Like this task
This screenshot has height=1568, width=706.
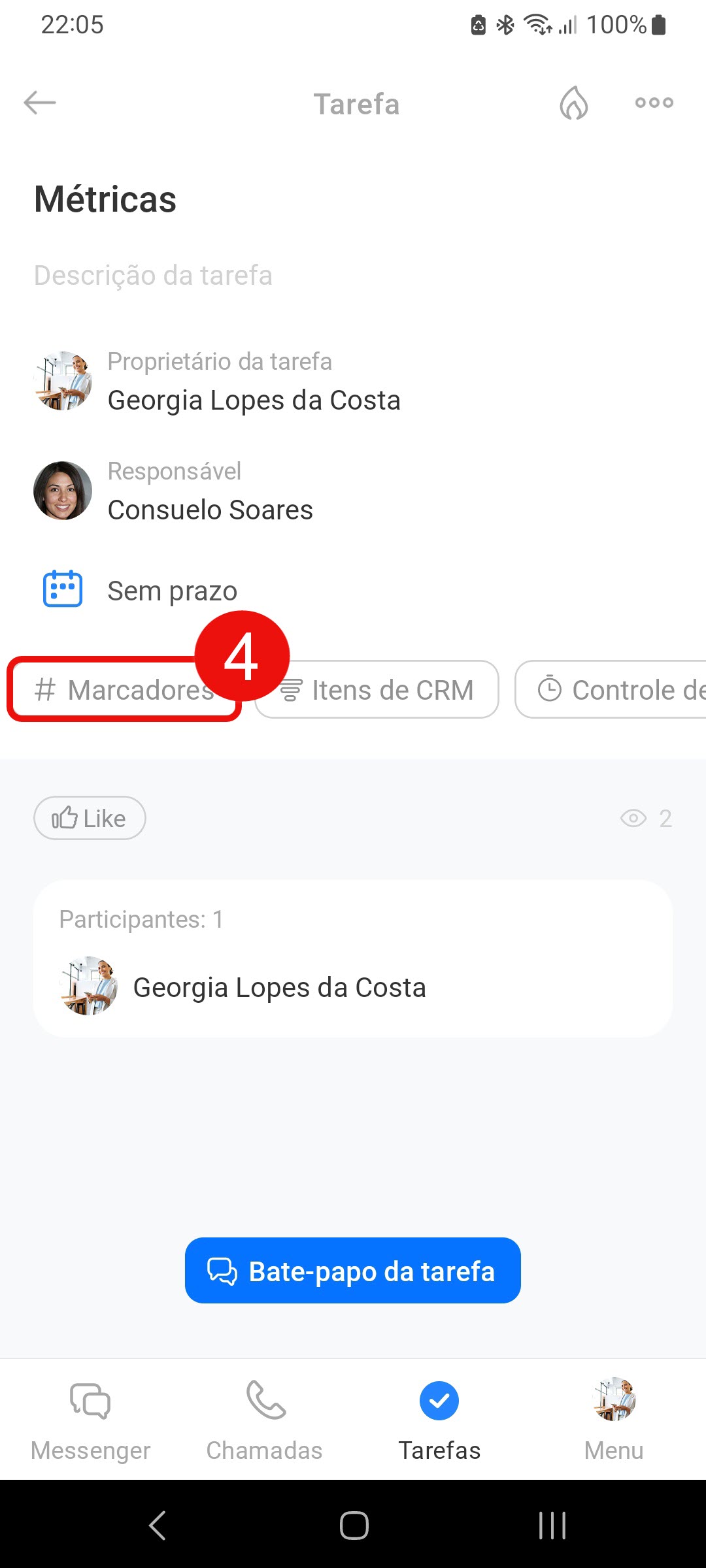(90, 818)
